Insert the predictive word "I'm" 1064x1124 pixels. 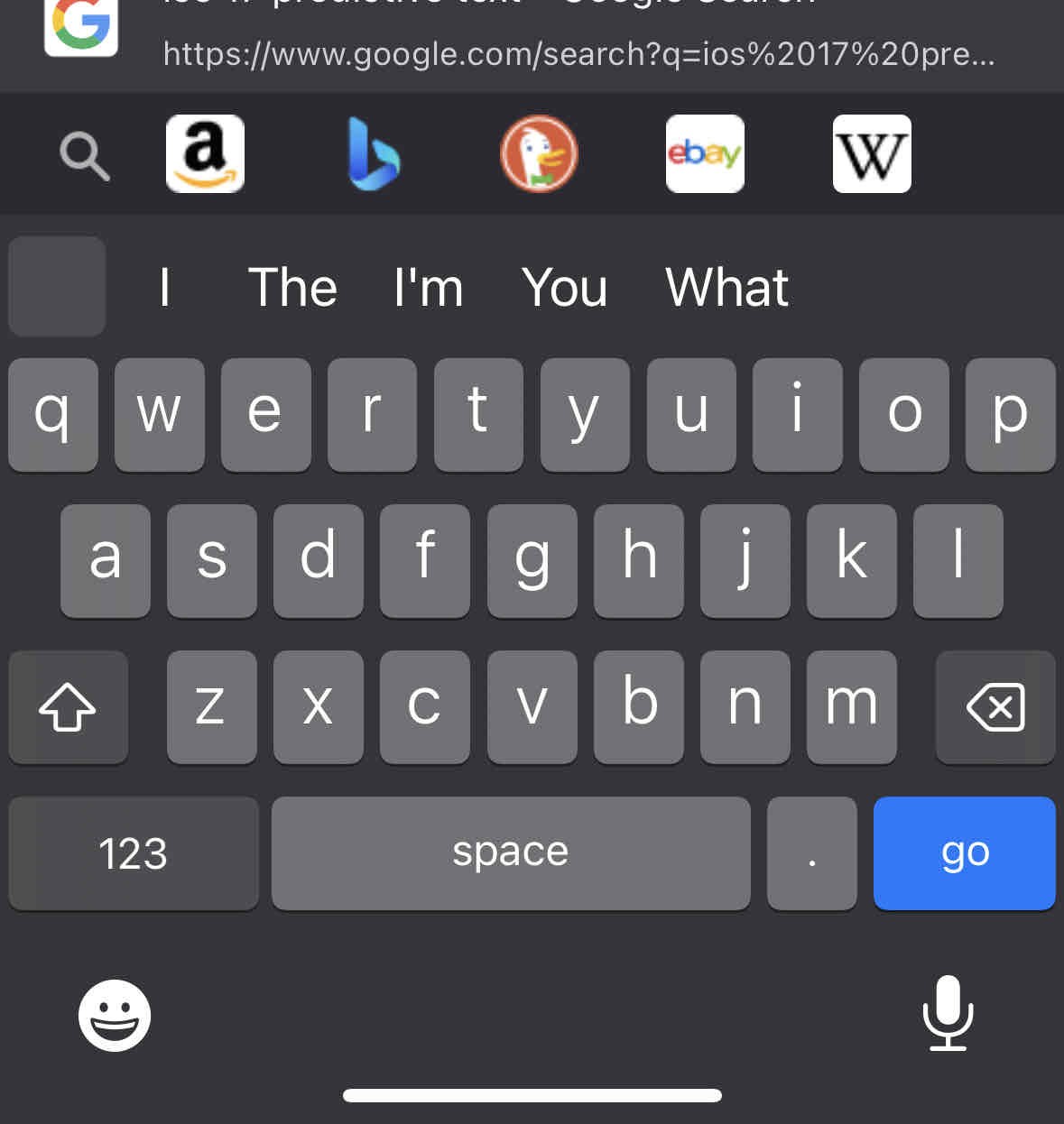(x=429, y=288)
